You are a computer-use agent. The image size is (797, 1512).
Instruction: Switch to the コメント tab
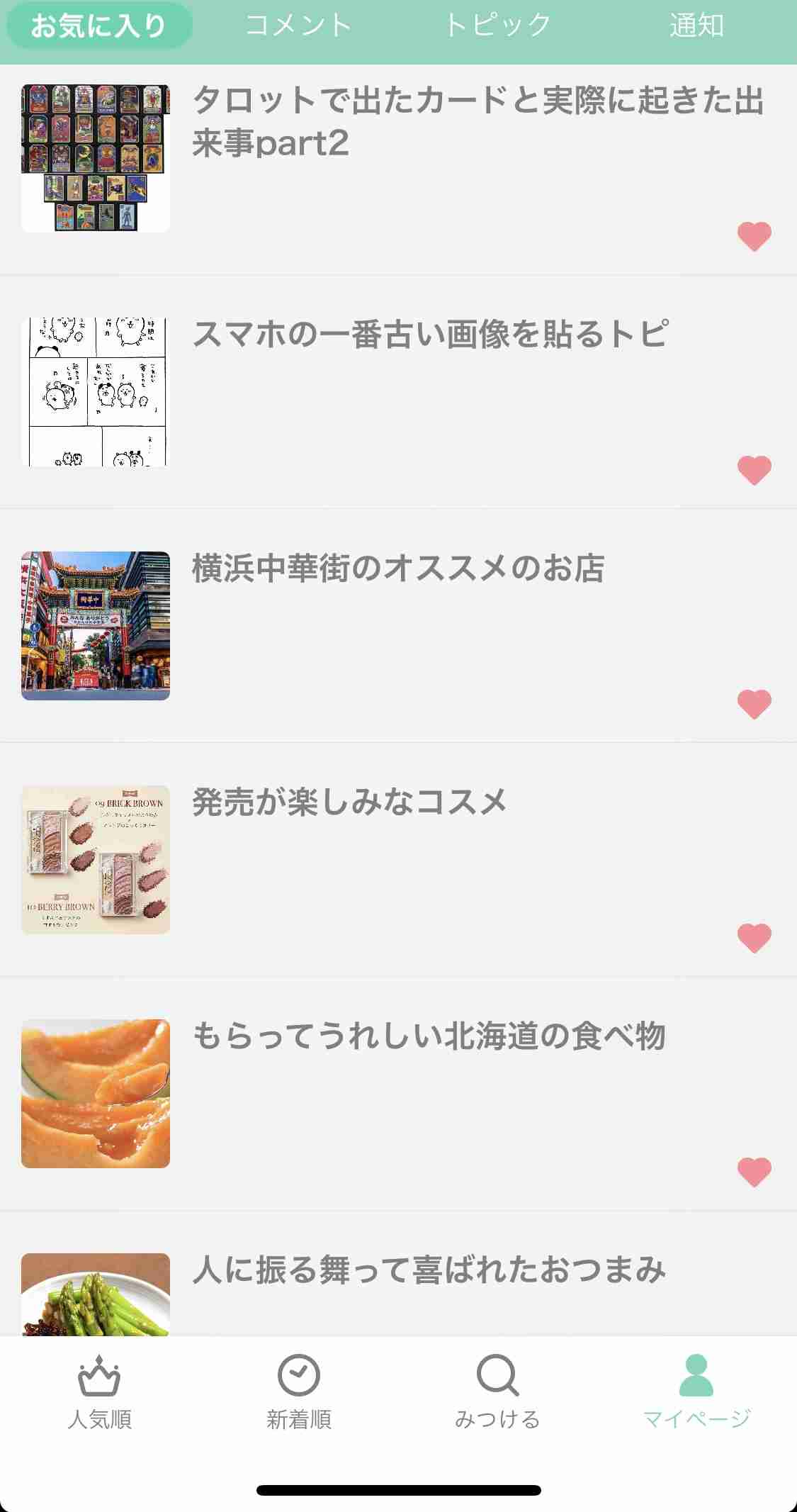point(299,23)
